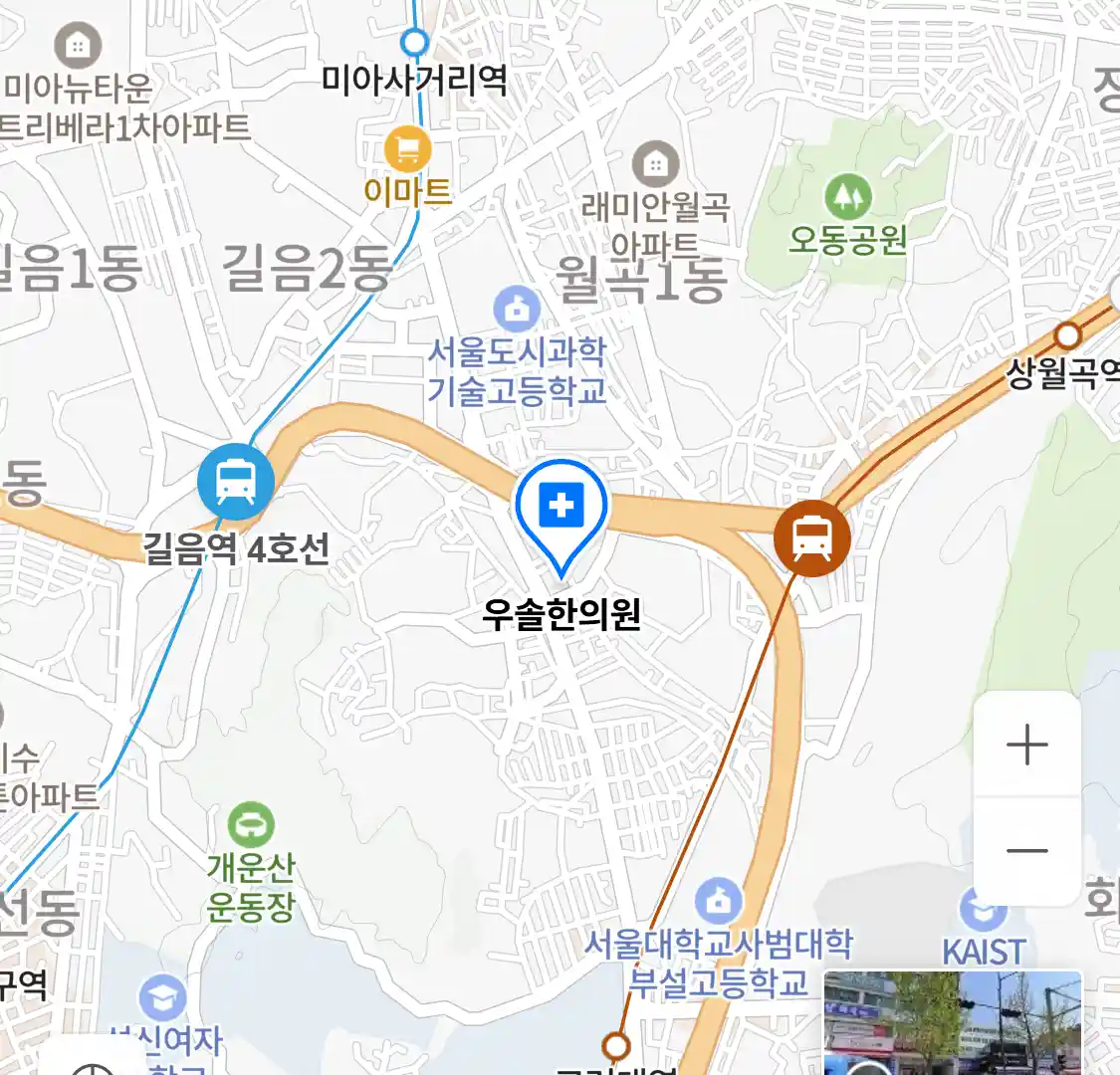Zoom in with the plus button

coord(1026,746)
